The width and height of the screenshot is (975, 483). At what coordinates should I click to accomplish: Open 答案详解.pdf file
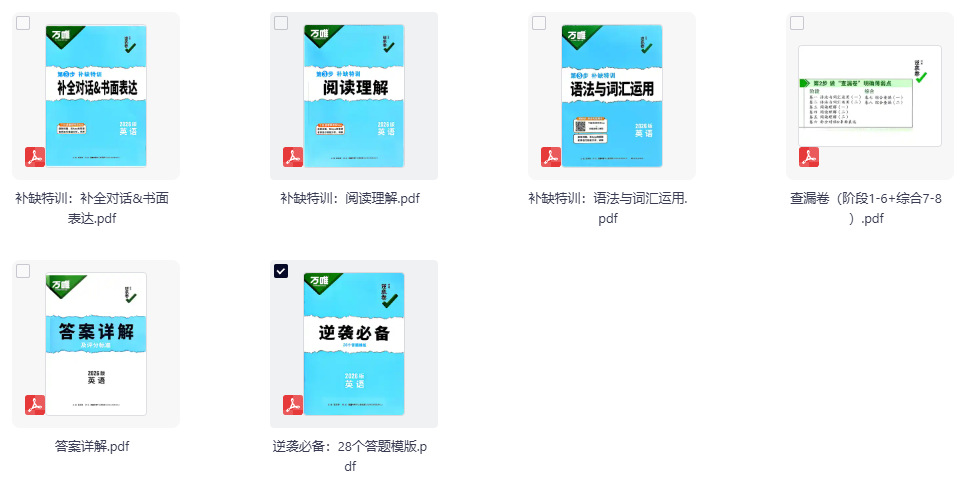tap(96, 343)
